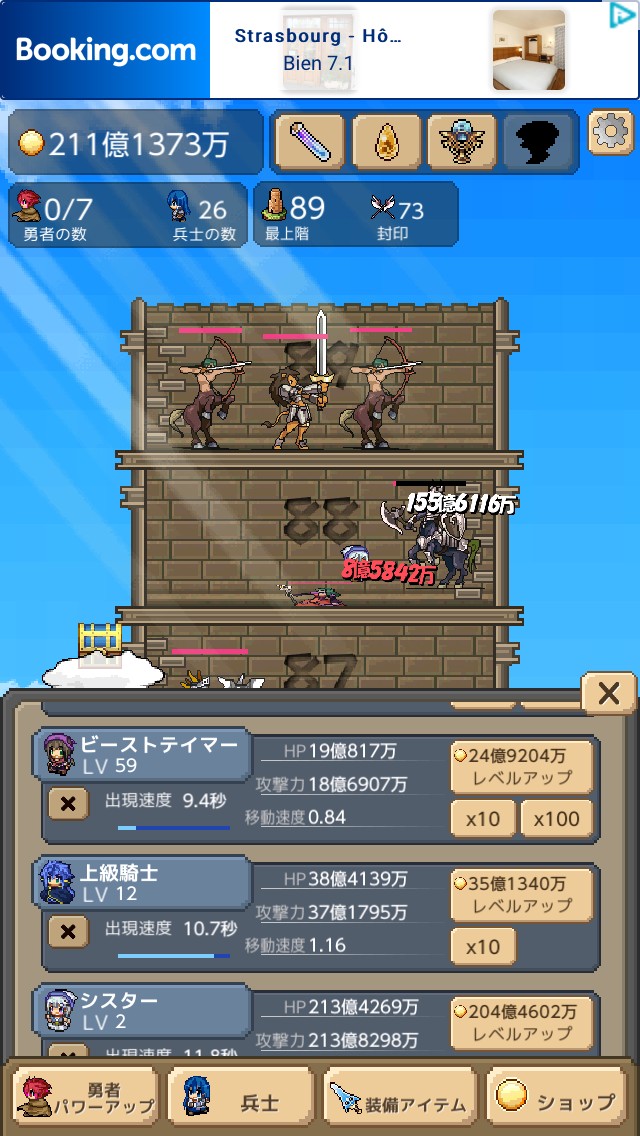Screen dimensions: 640x1136
Task: Level up 上級騎士
Action: tap(521, 894)
